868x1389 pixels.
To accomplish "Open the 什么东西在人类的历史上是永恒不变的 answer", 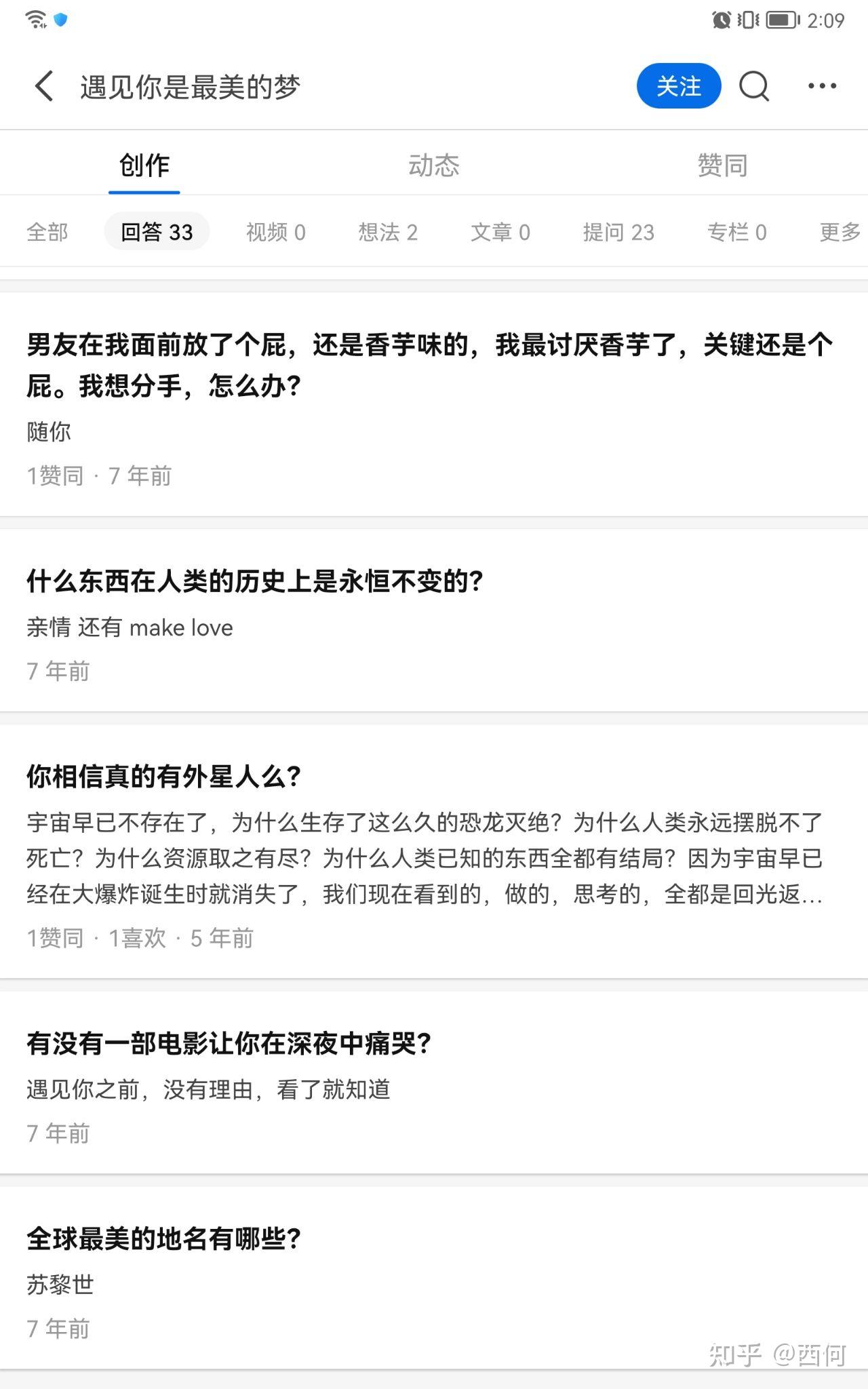I will coord(255,582).
